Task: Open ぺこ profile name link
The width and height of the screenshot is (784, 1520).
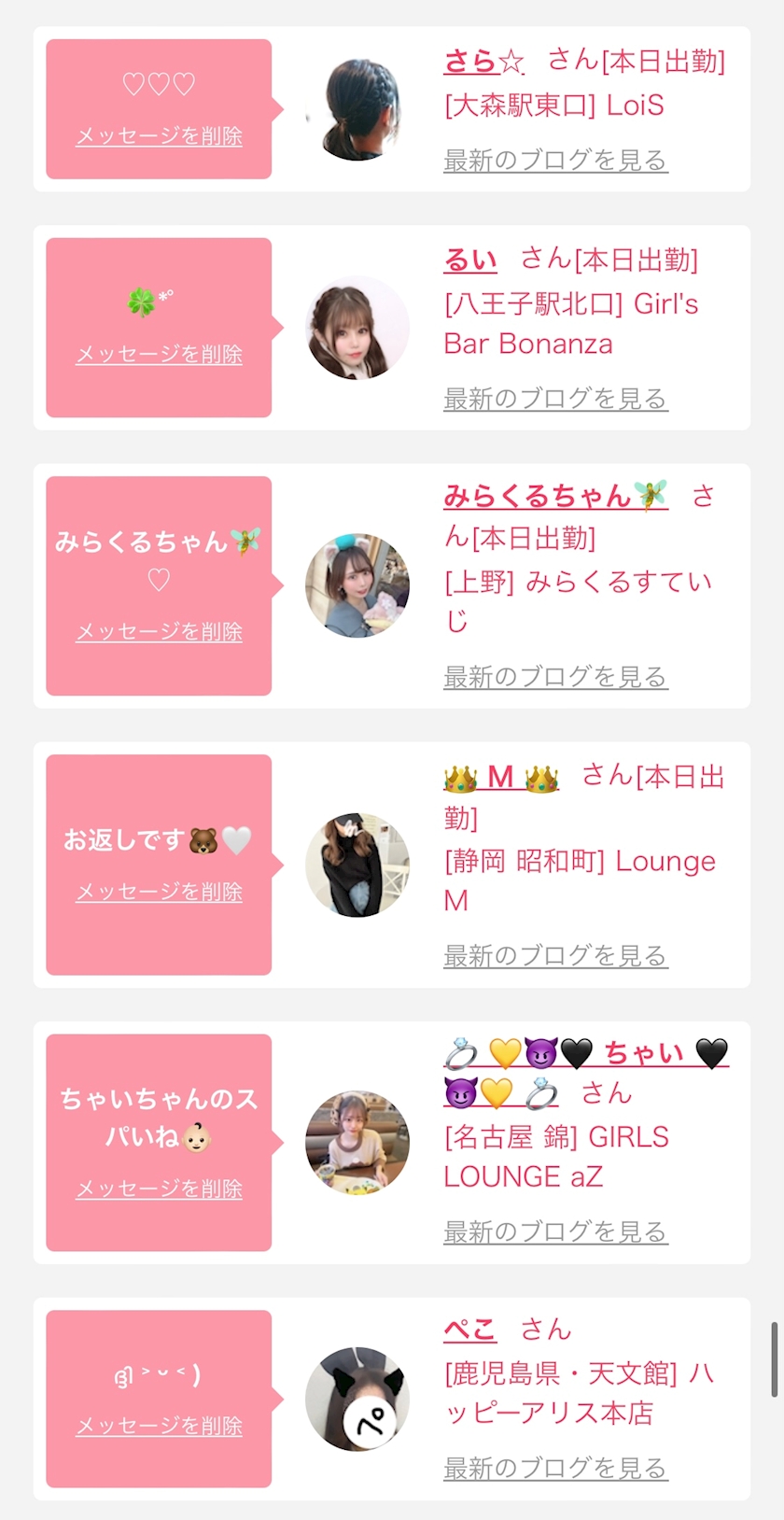Action: (x=469, y=1330)
